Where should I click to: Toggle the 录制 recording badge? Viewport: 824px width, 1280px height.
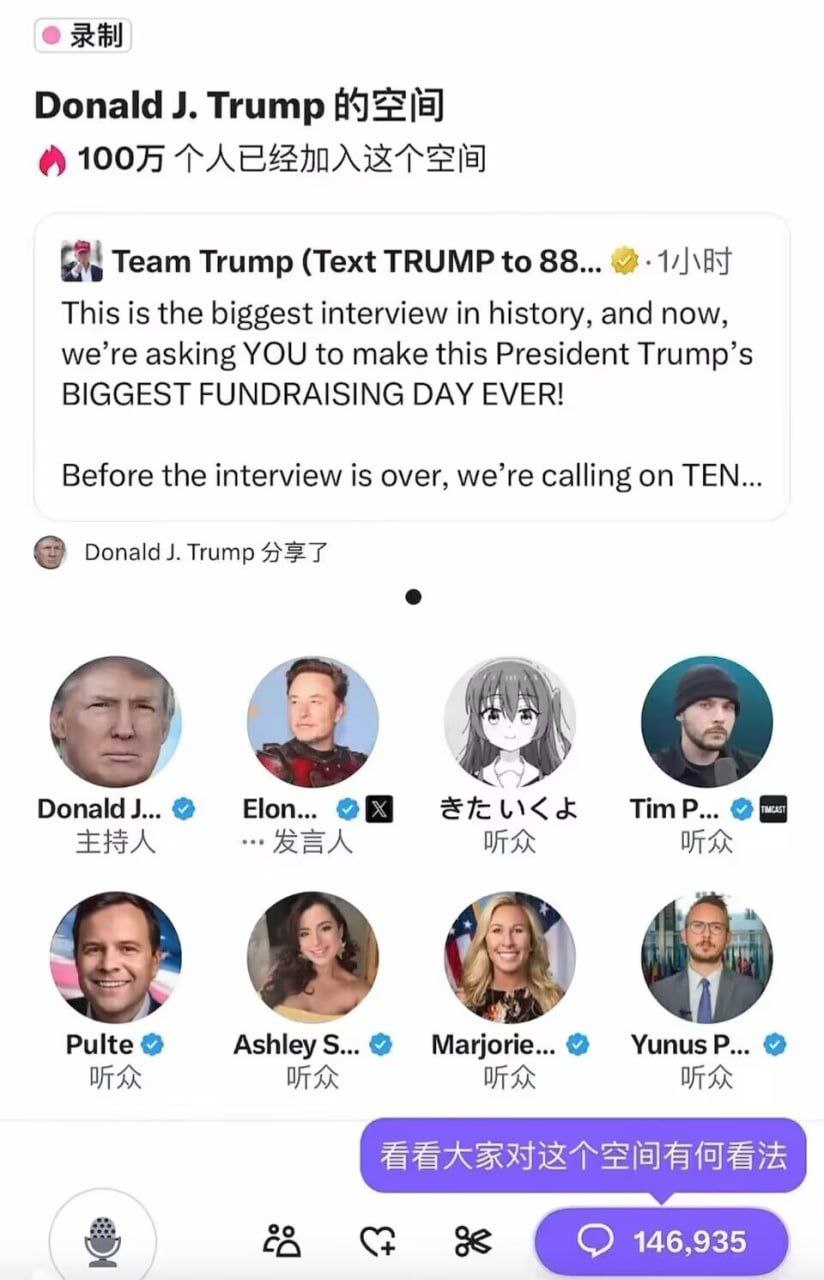click(x=81, y=36)
